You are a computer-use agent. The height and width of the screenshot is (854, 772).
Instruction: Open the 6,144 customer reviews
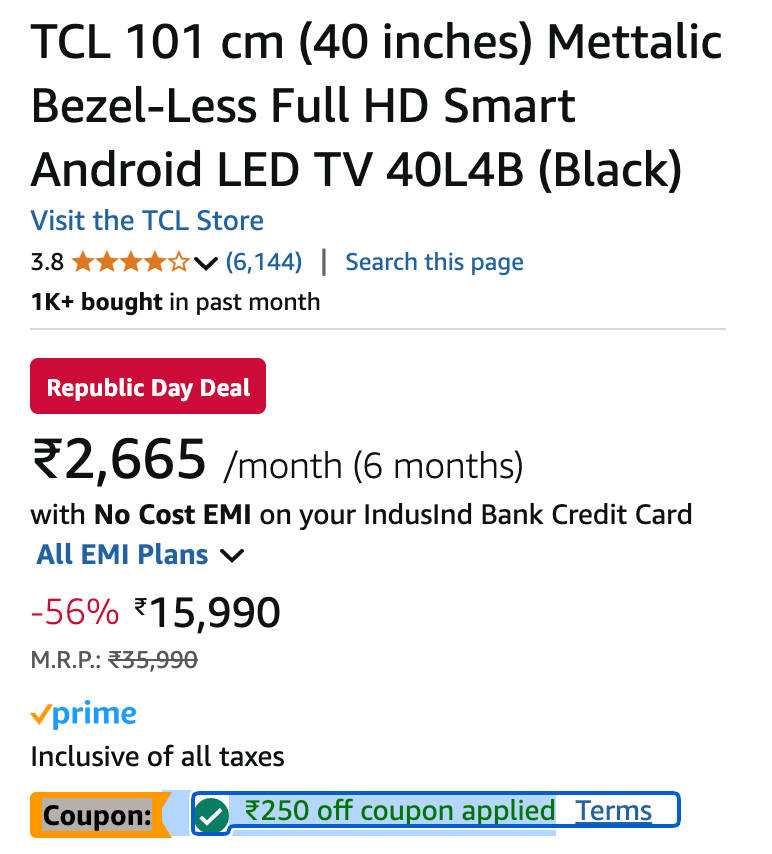pos(263,262)
